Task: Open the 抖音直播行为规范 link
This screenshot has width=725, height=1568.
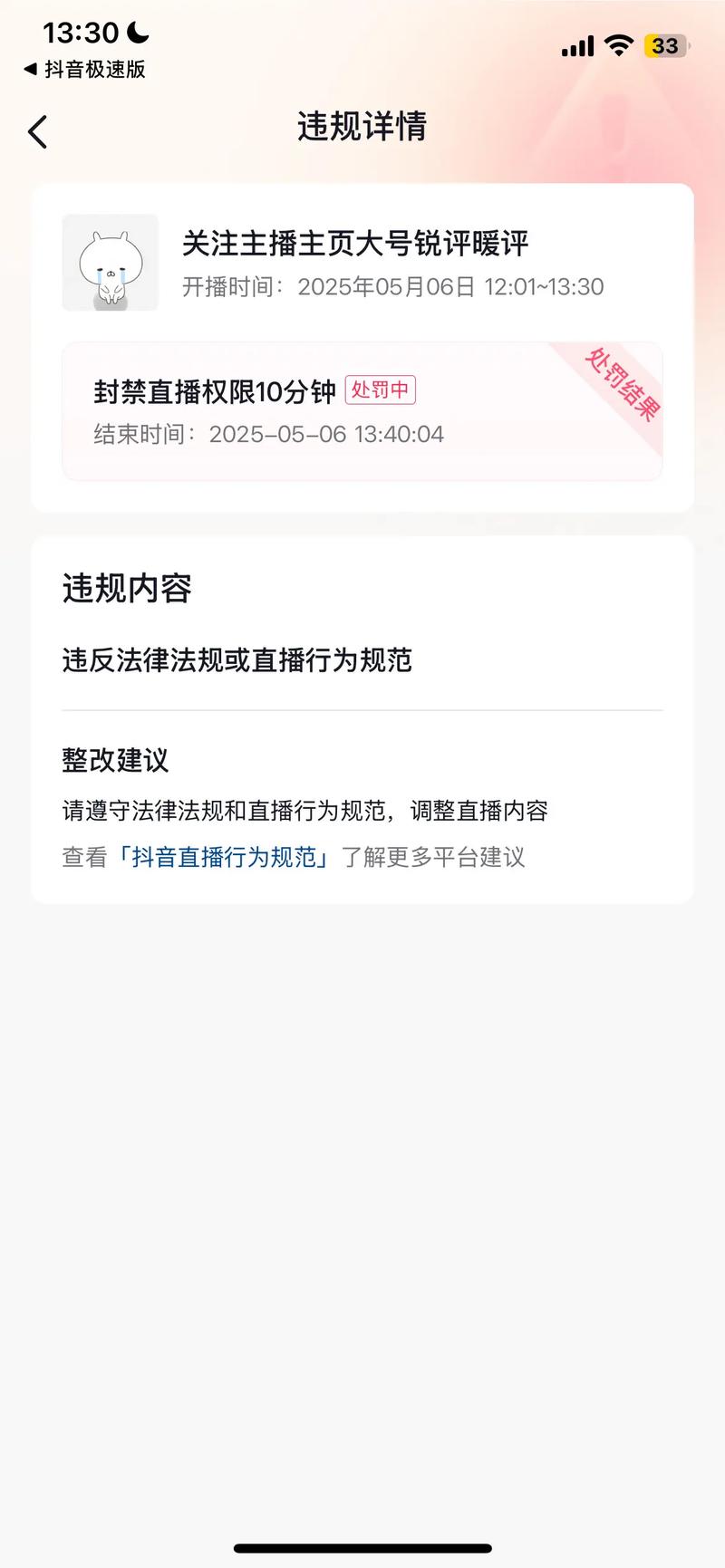Action: coord(226,857)
